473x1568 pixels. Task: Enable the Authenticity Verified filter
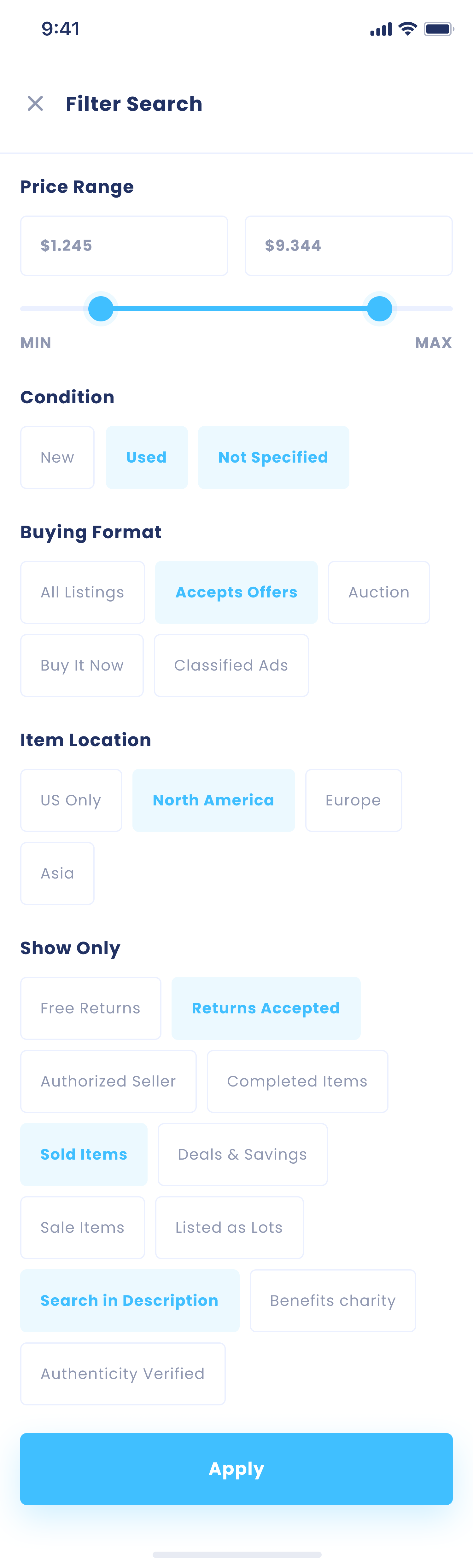click(122, 1374)
